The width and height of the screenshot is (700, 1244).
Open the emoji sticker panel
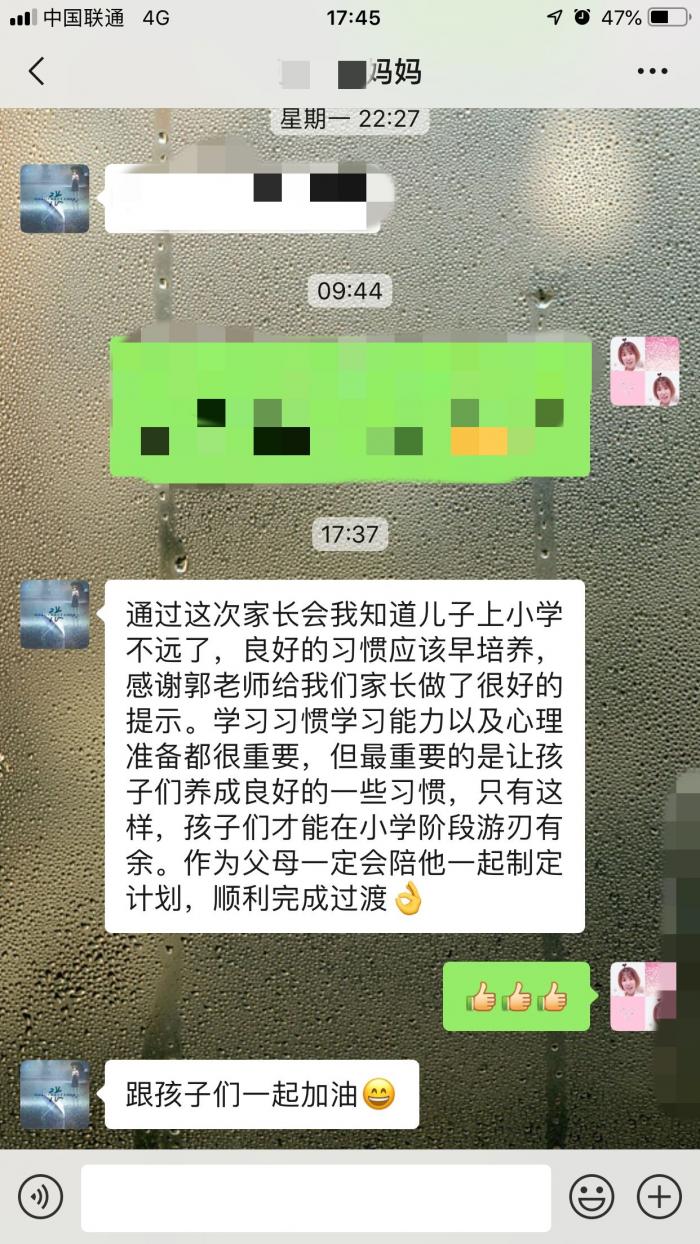(592, 1196)
